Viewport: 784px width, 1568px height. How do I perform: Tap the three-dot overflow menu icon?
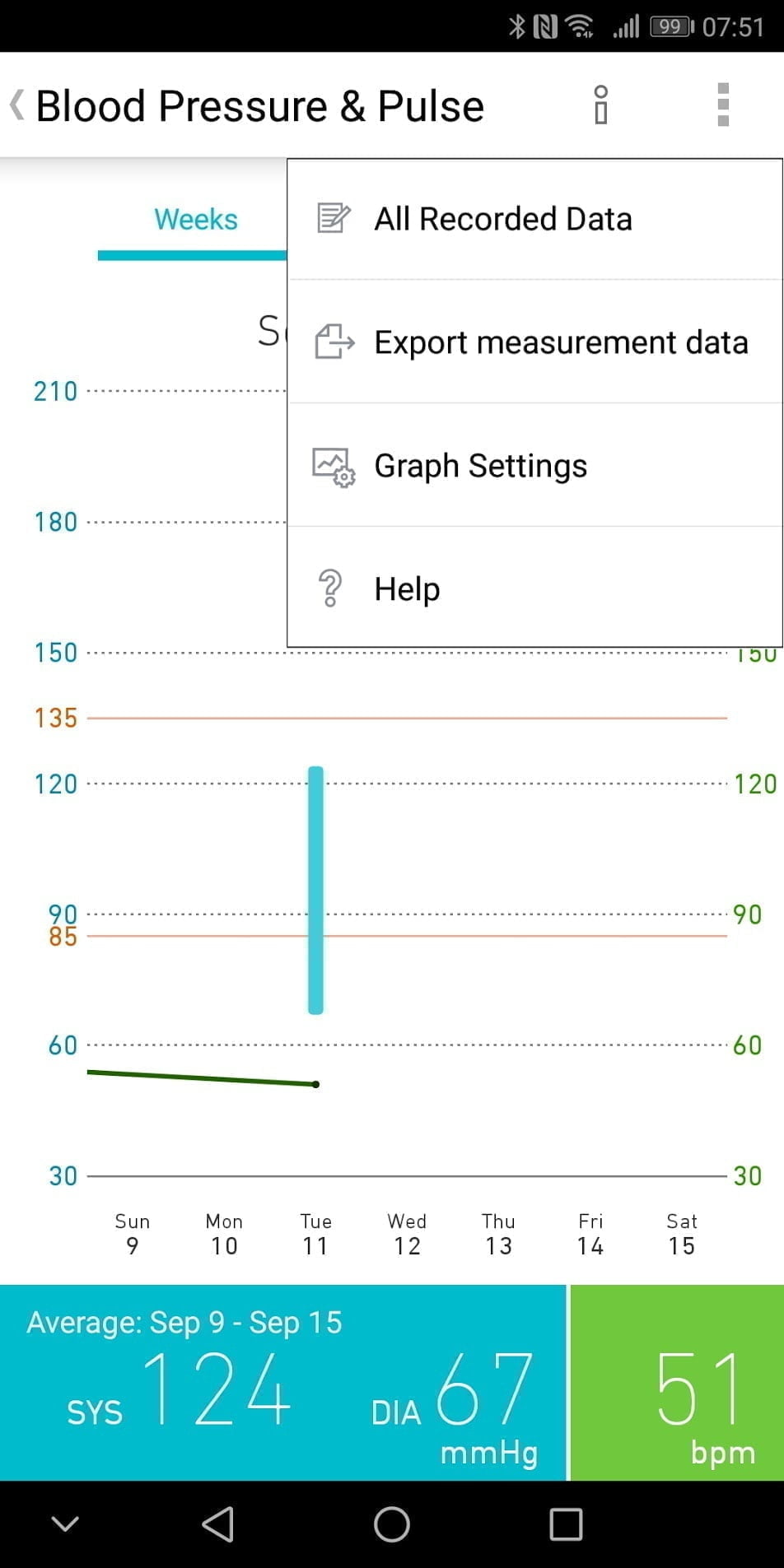pyautogui.click(x=723, y=105)
